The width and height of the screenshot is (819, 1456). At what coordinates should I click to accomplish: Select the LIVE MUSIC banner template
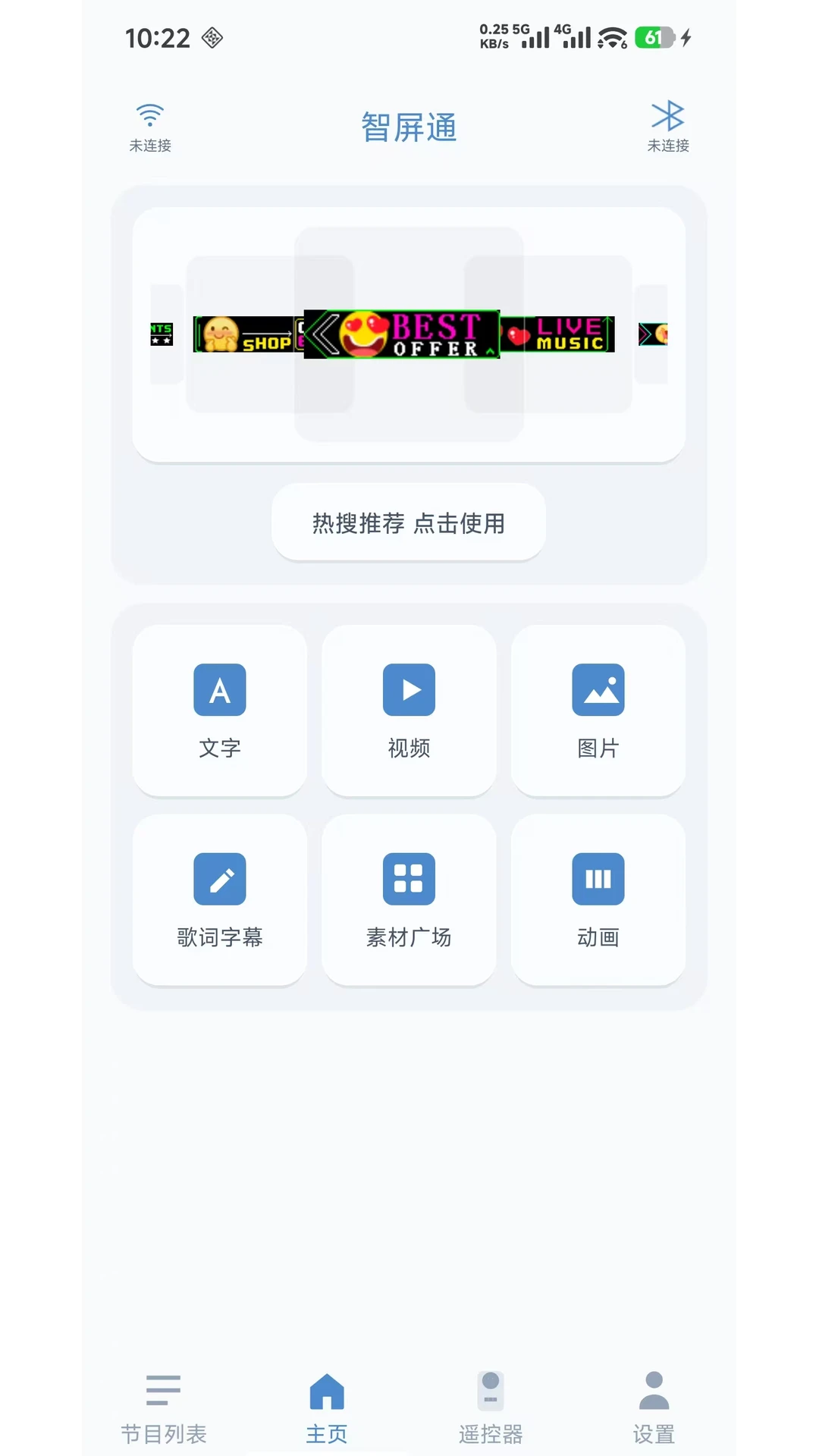pyautogui.click(x=557, y=334)
